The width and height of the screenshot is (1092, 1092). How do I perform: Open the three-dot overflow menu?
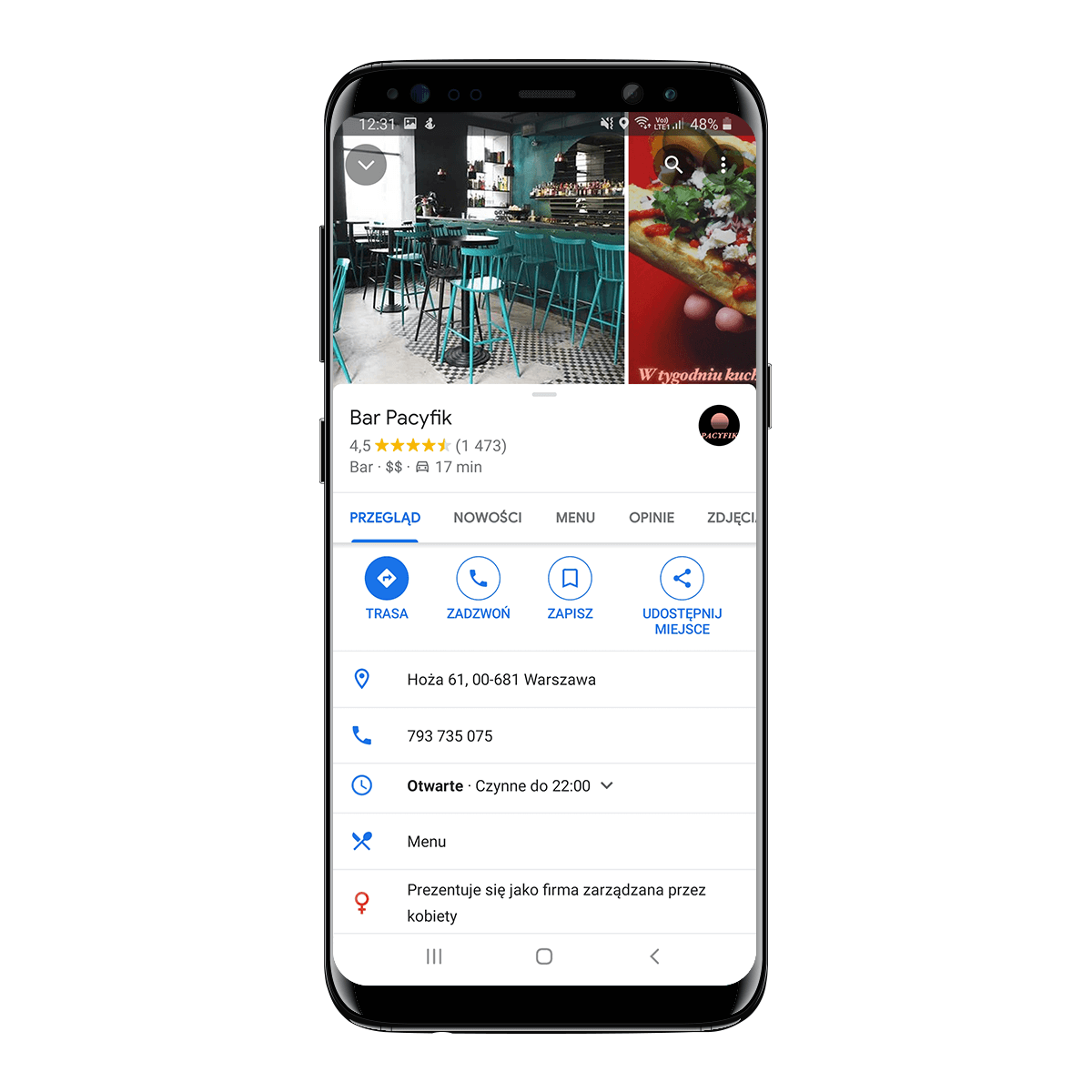click(723, 164)
